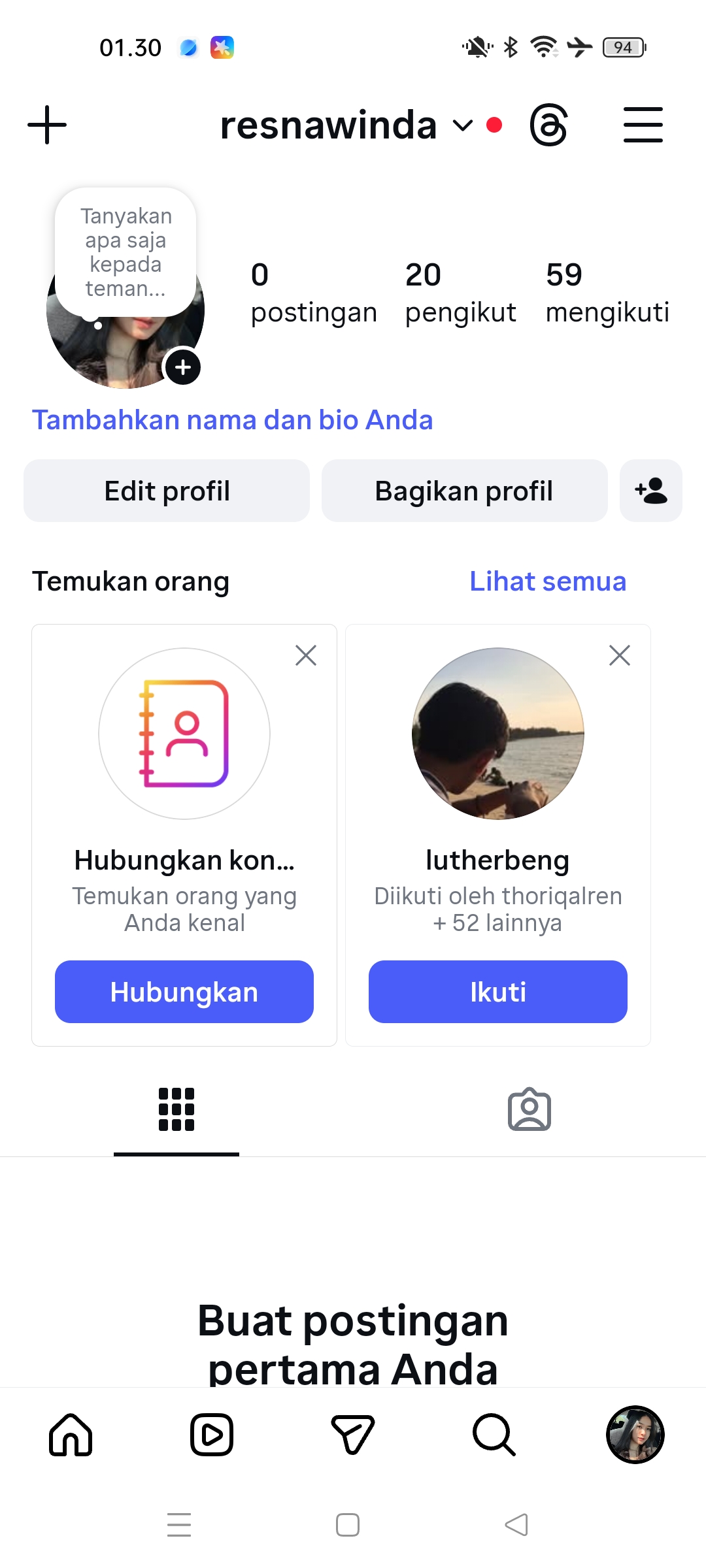
Task: Add a story via profile photo plus
Action: (x=183, y=367)
